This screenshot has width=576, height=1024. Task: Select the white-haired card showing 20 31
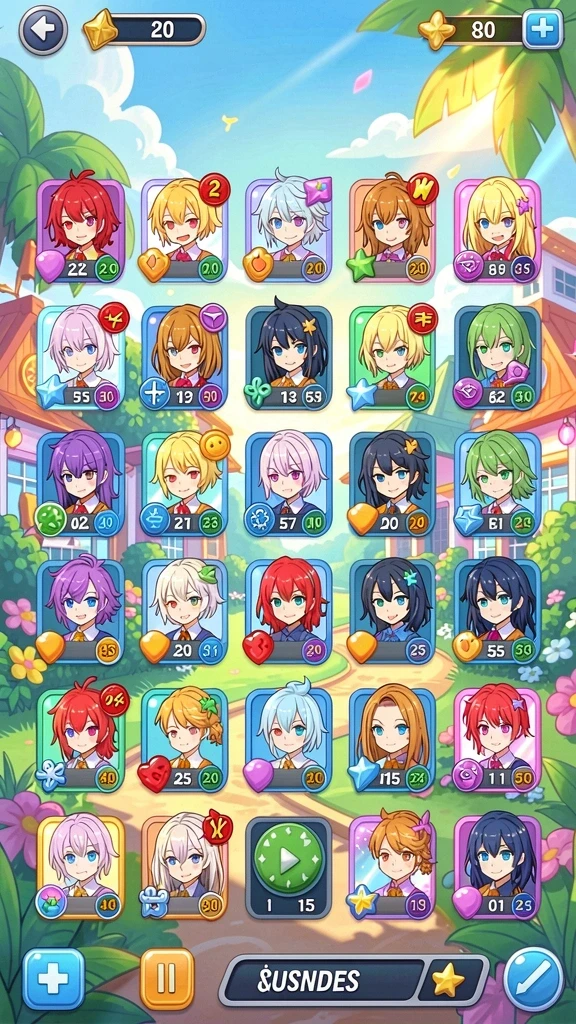(x=184, y=611)
